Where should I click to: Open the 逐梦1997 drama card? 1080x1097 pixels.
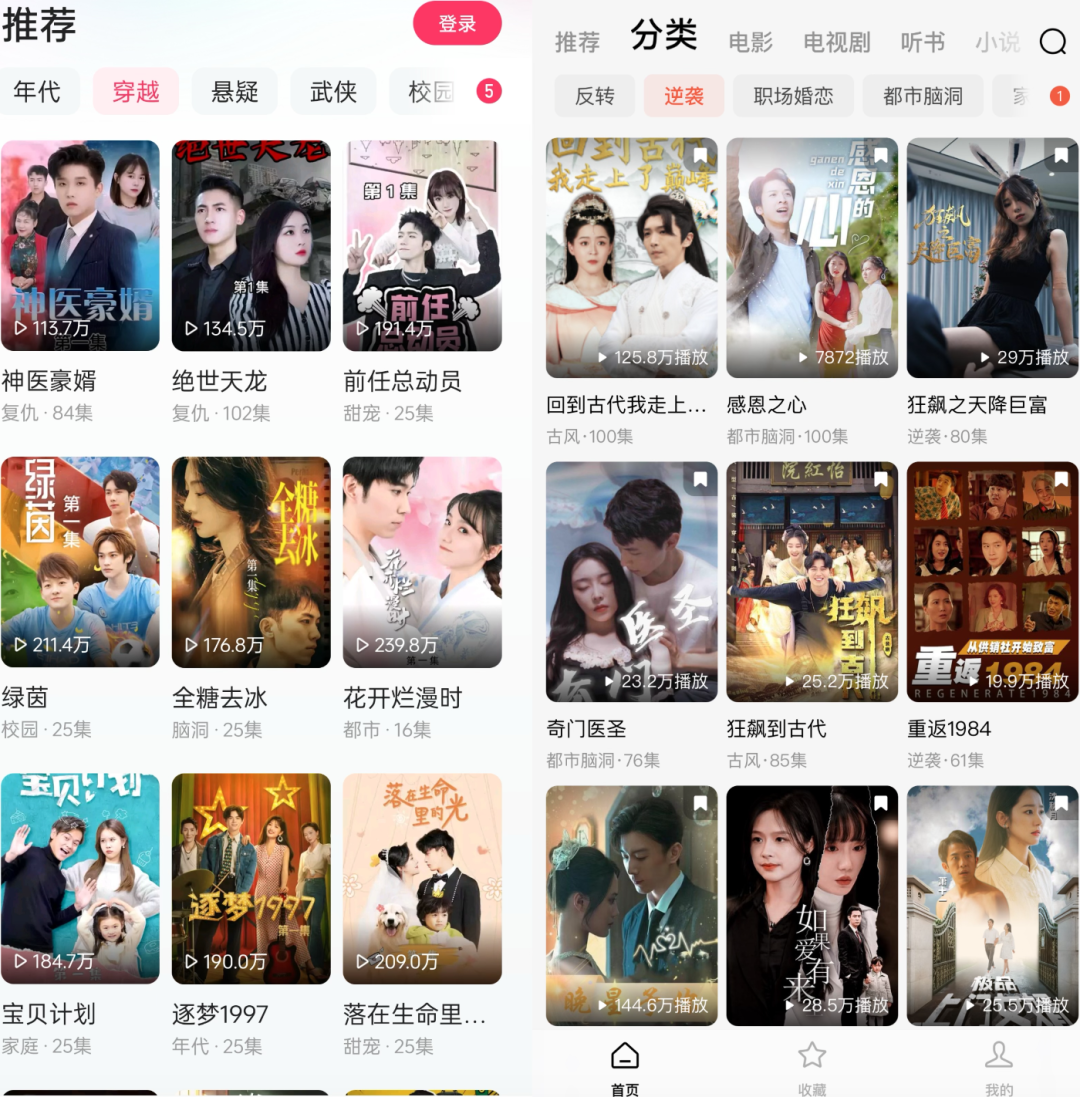pyautogui.click(x=251, y=878)
